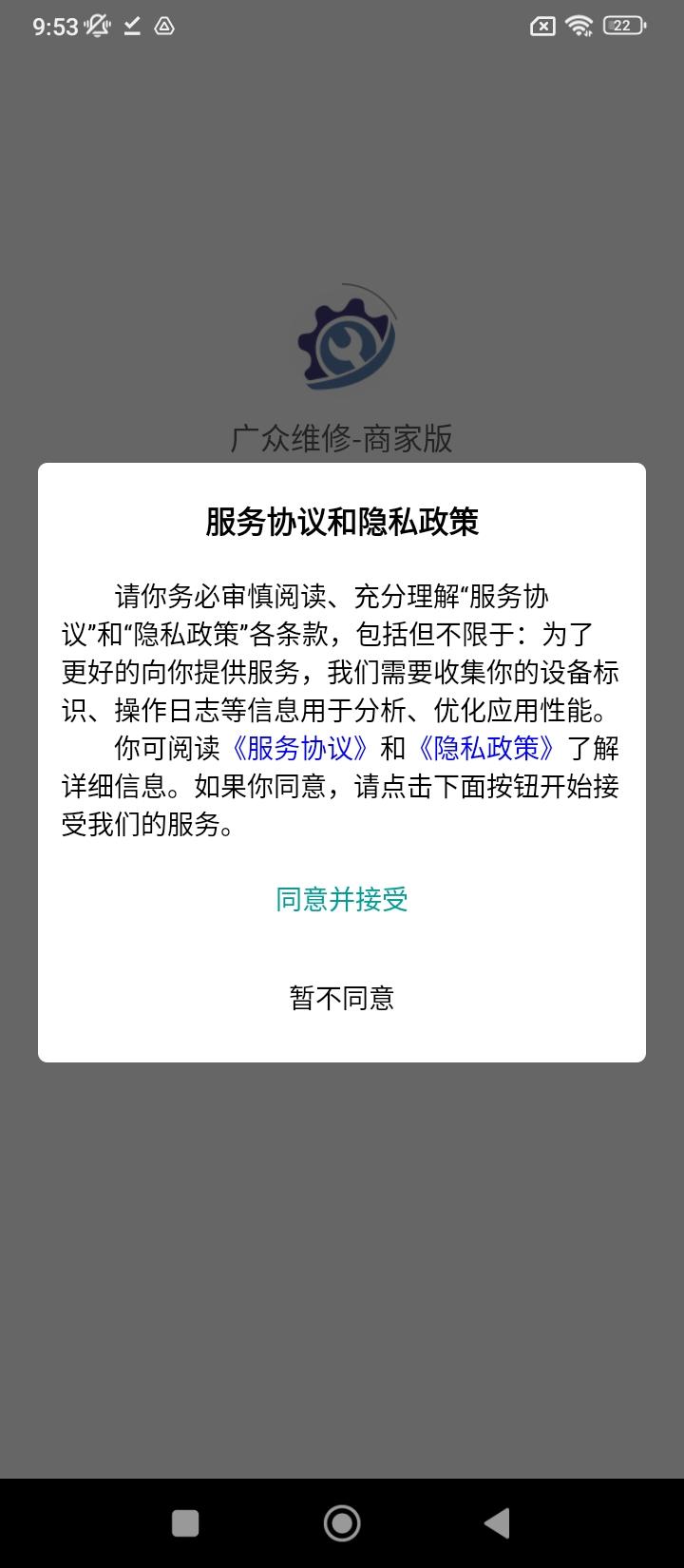Tap the Wi-Fi signal icon
The width and height of the screenshot is (684, 1568).
click(580, 26)
